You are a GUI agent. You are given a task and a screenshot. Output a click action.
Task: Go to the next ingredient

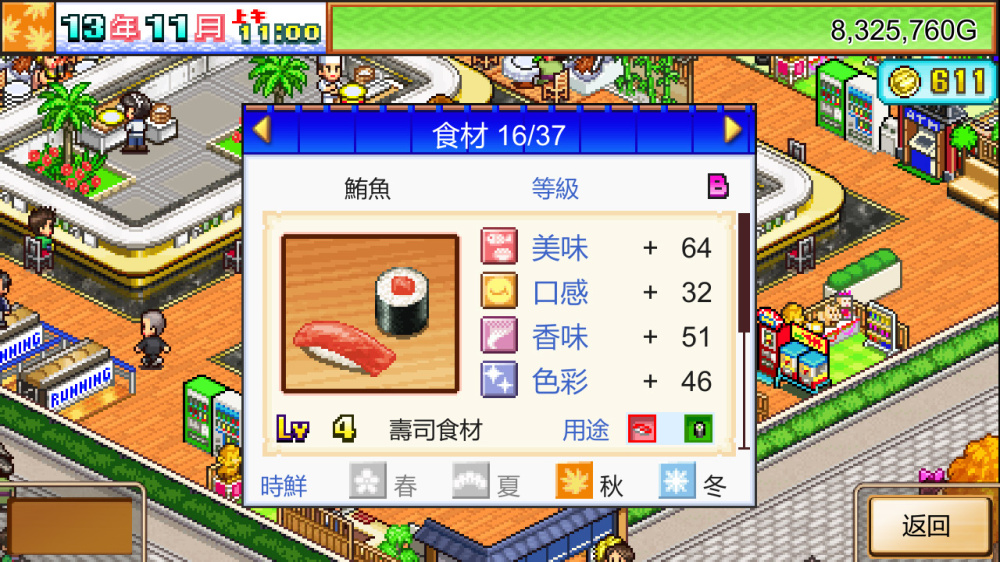pyautogui.click(x=733, y=130)
